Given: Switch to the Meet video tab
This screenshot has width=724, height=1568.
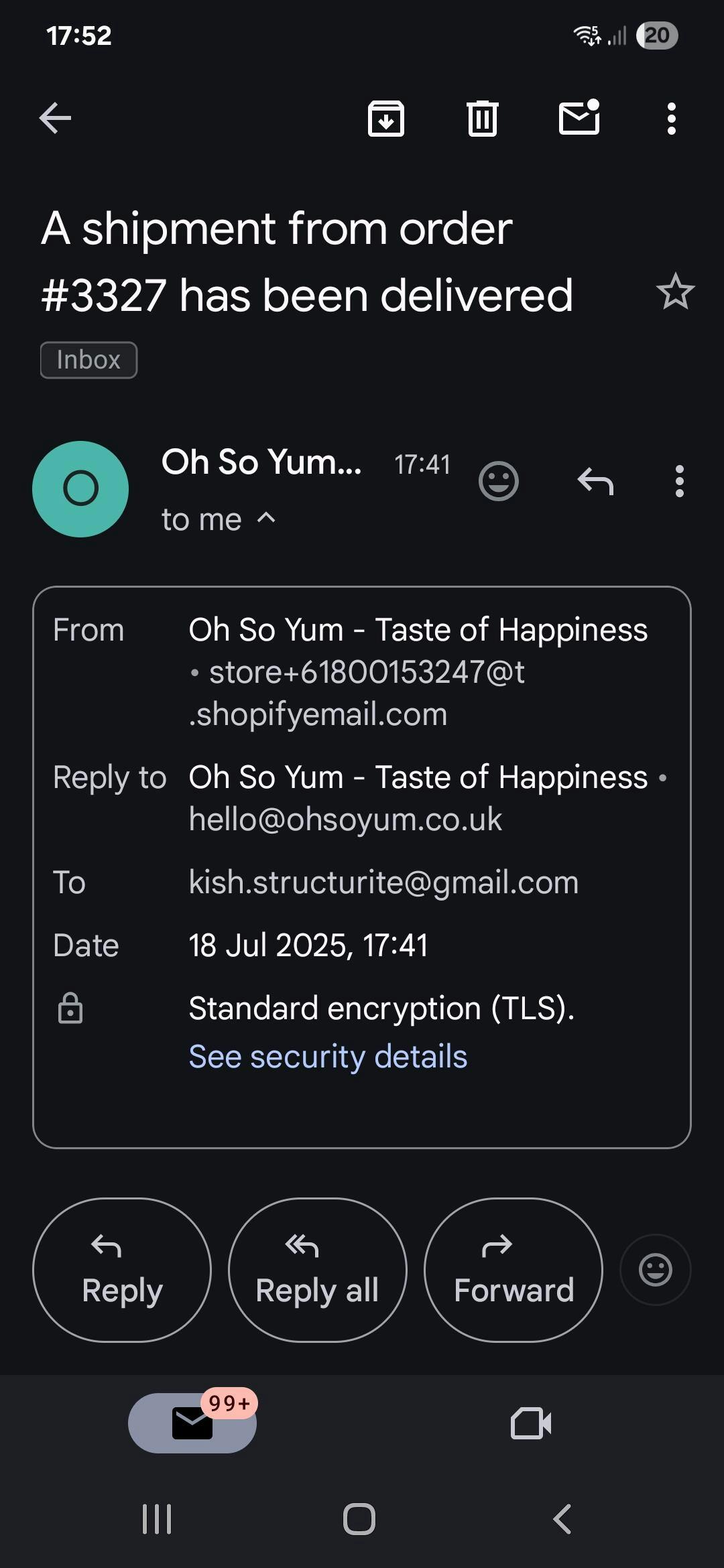Looking at the screenshot, I should point(531,1423).
